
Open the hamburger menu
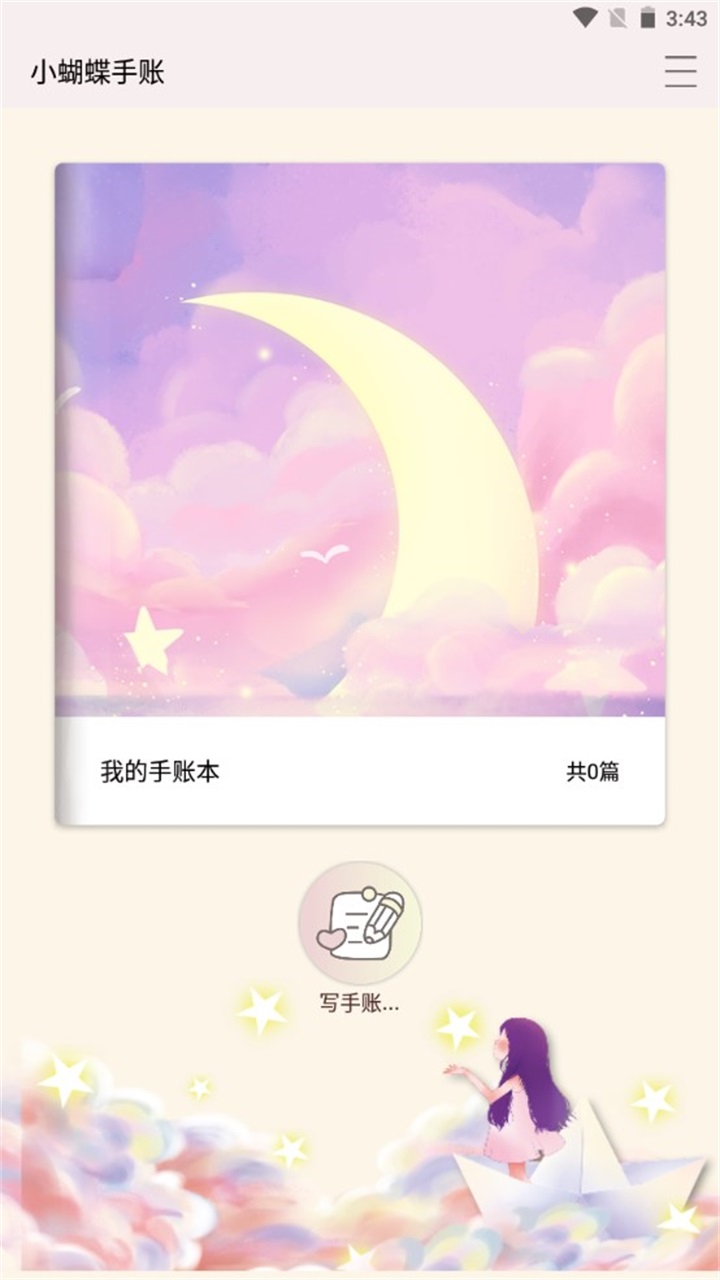pos(680,72)
